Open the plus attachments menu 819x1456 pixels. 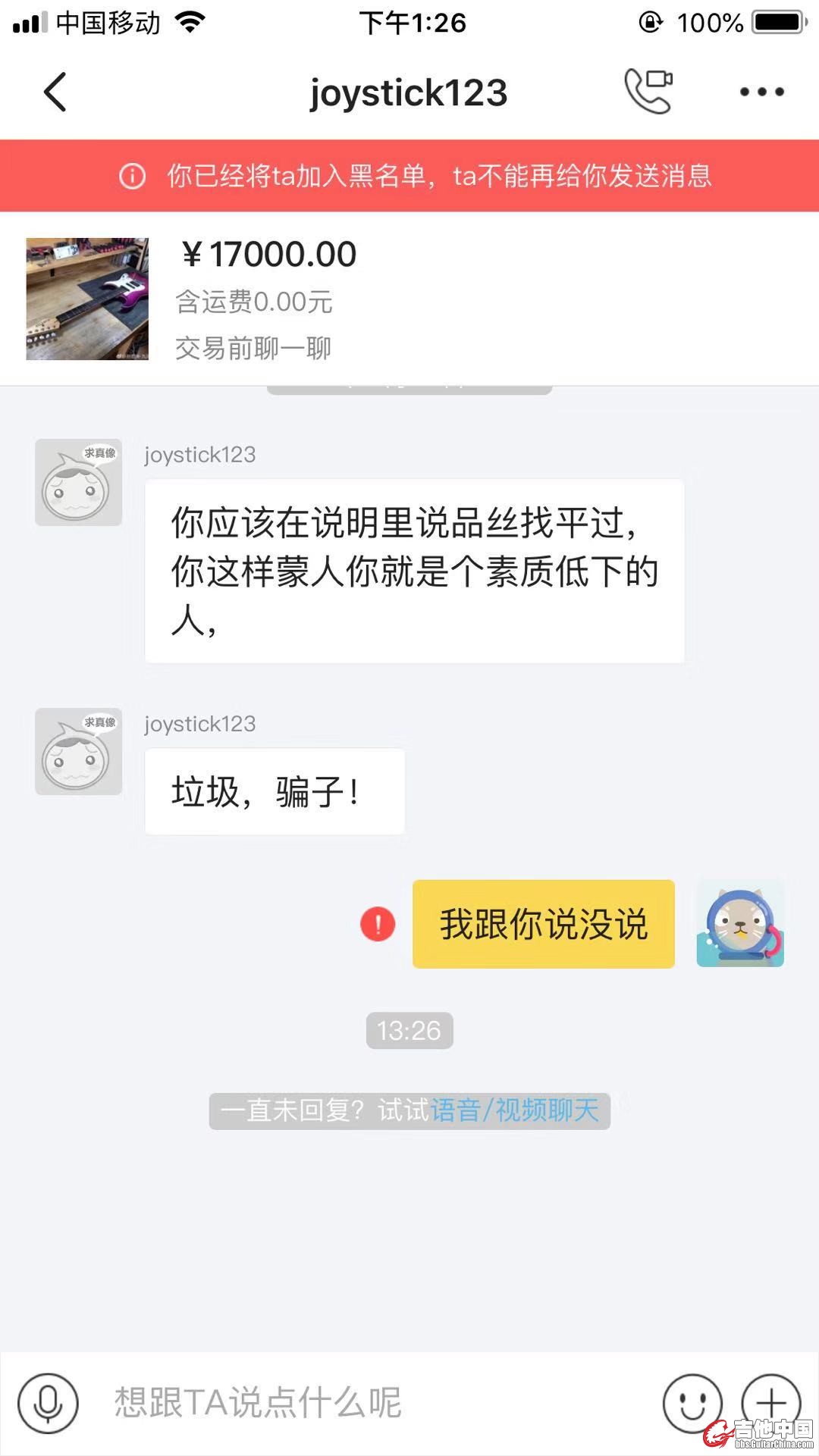[x=771, y=1402]
